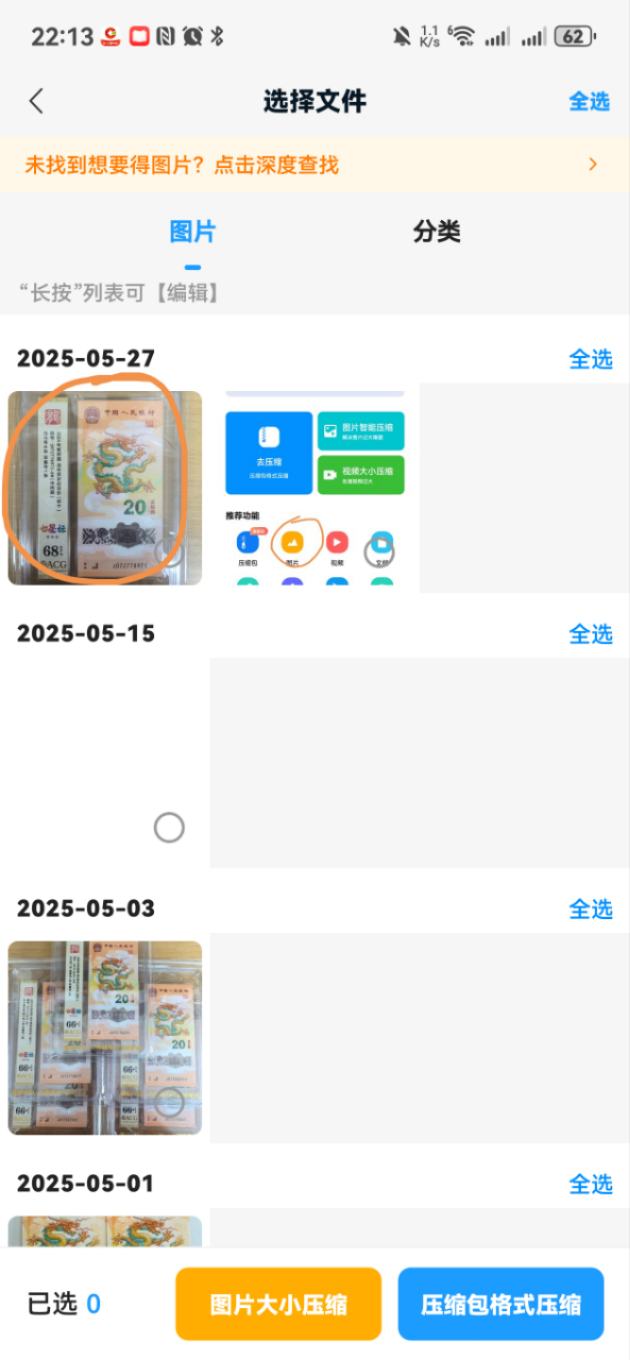Open the 点击深度查找 deep search banner

(x=314, y=165)
